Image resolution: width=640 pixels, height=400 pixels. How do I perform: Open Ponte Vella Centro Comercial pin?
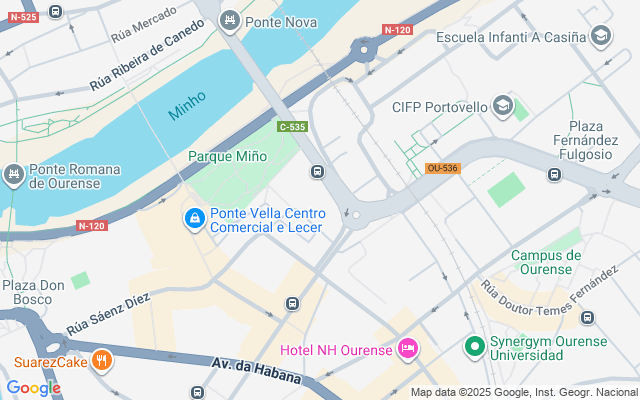pyautogui.click(x=194, y=216)
